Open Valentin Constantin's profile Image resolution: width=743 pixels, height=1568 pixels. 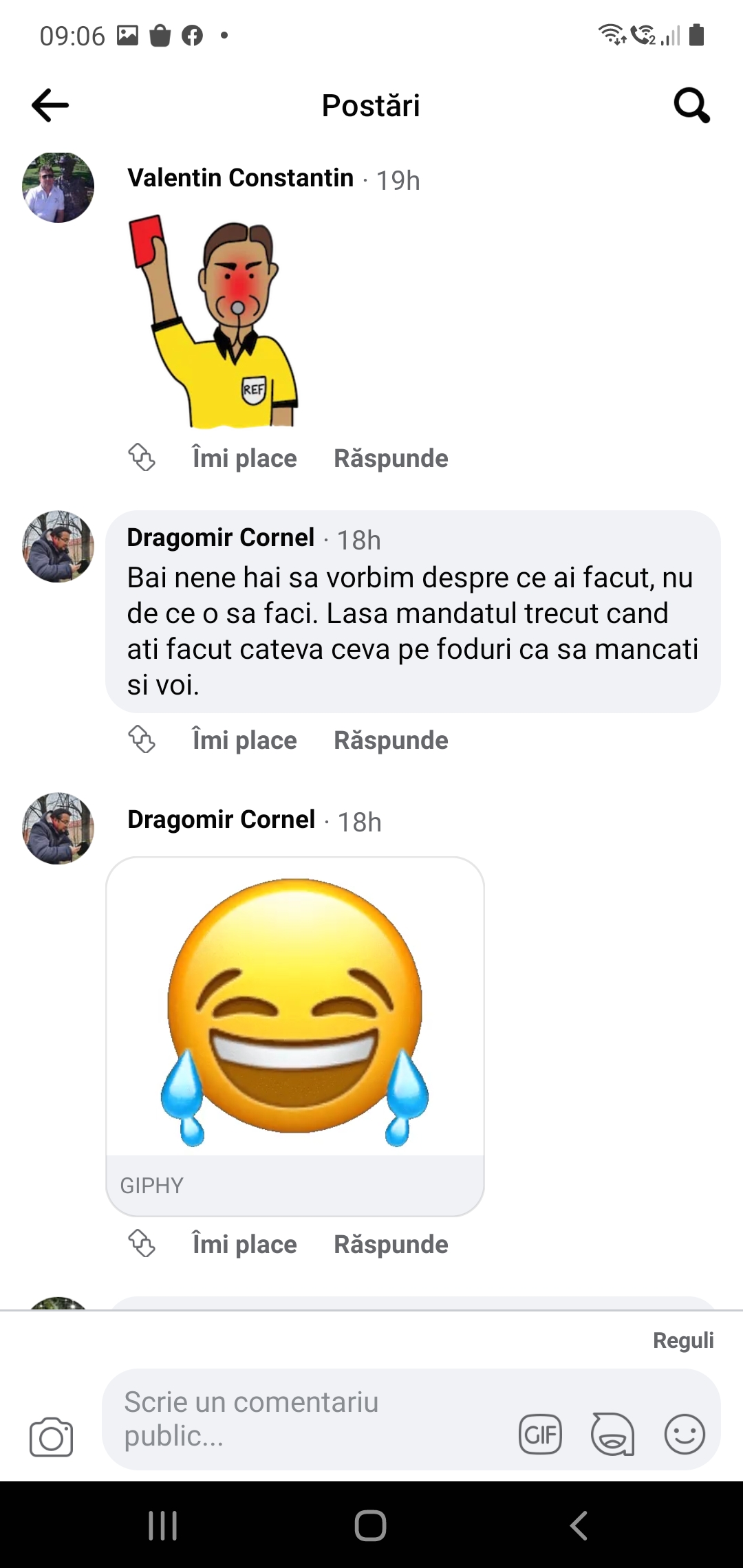240,177
